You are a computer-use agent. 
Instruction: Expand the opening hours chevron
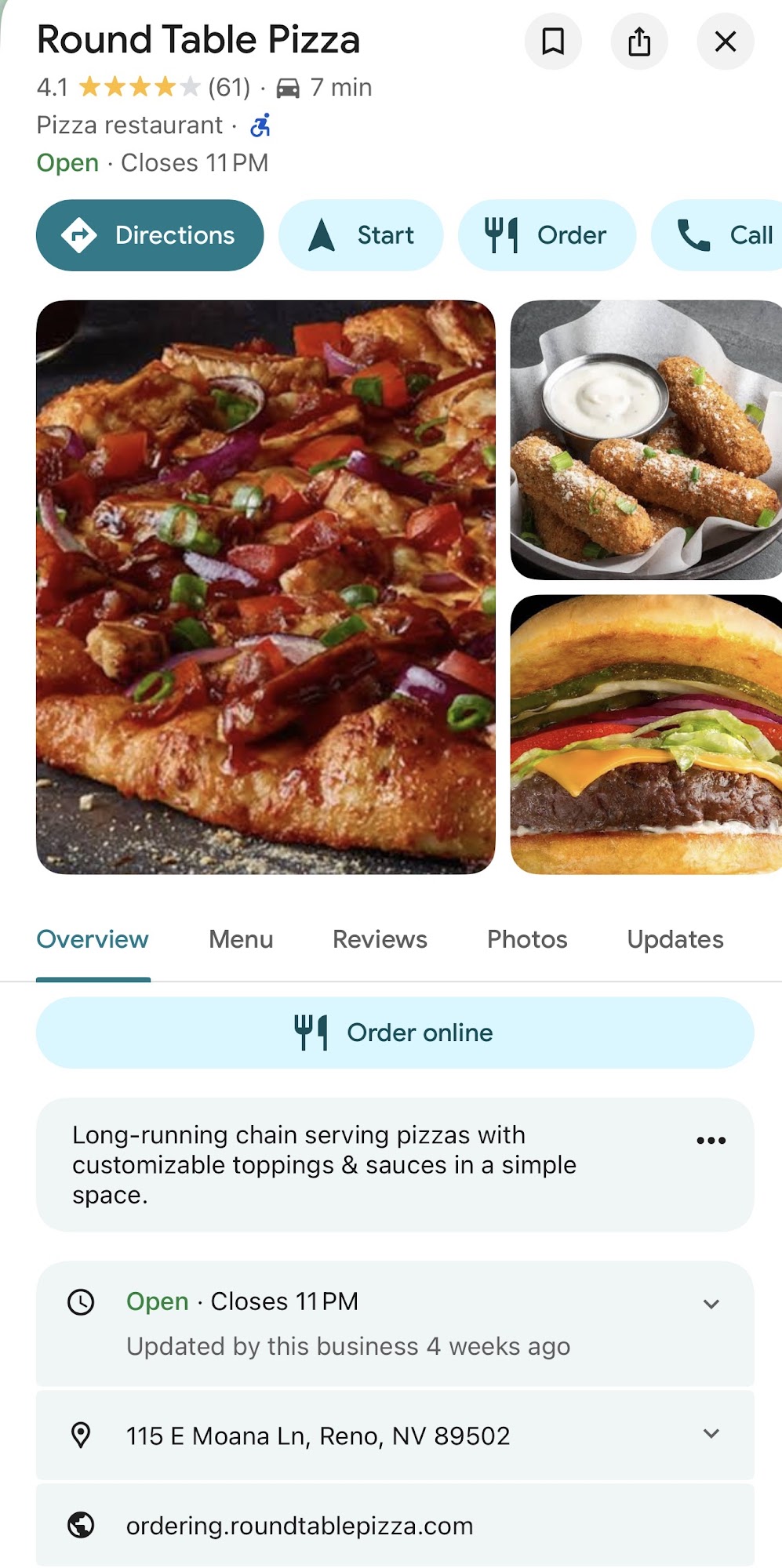click(711, 1301)
